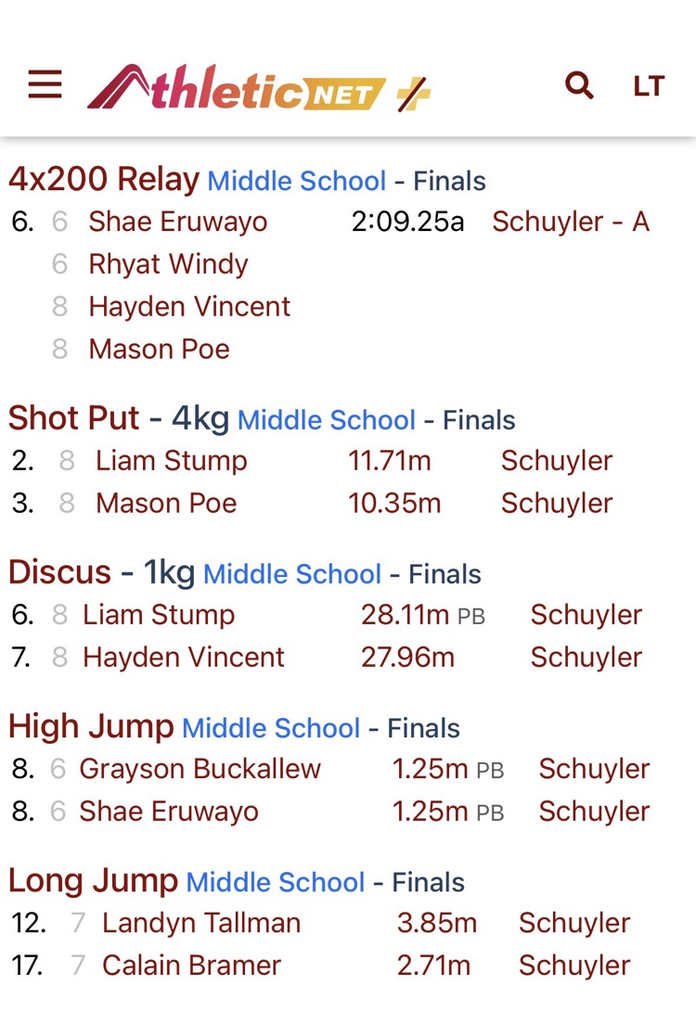Select Shae Eruwayo in the High Jump results

click(x=168, y=811)
